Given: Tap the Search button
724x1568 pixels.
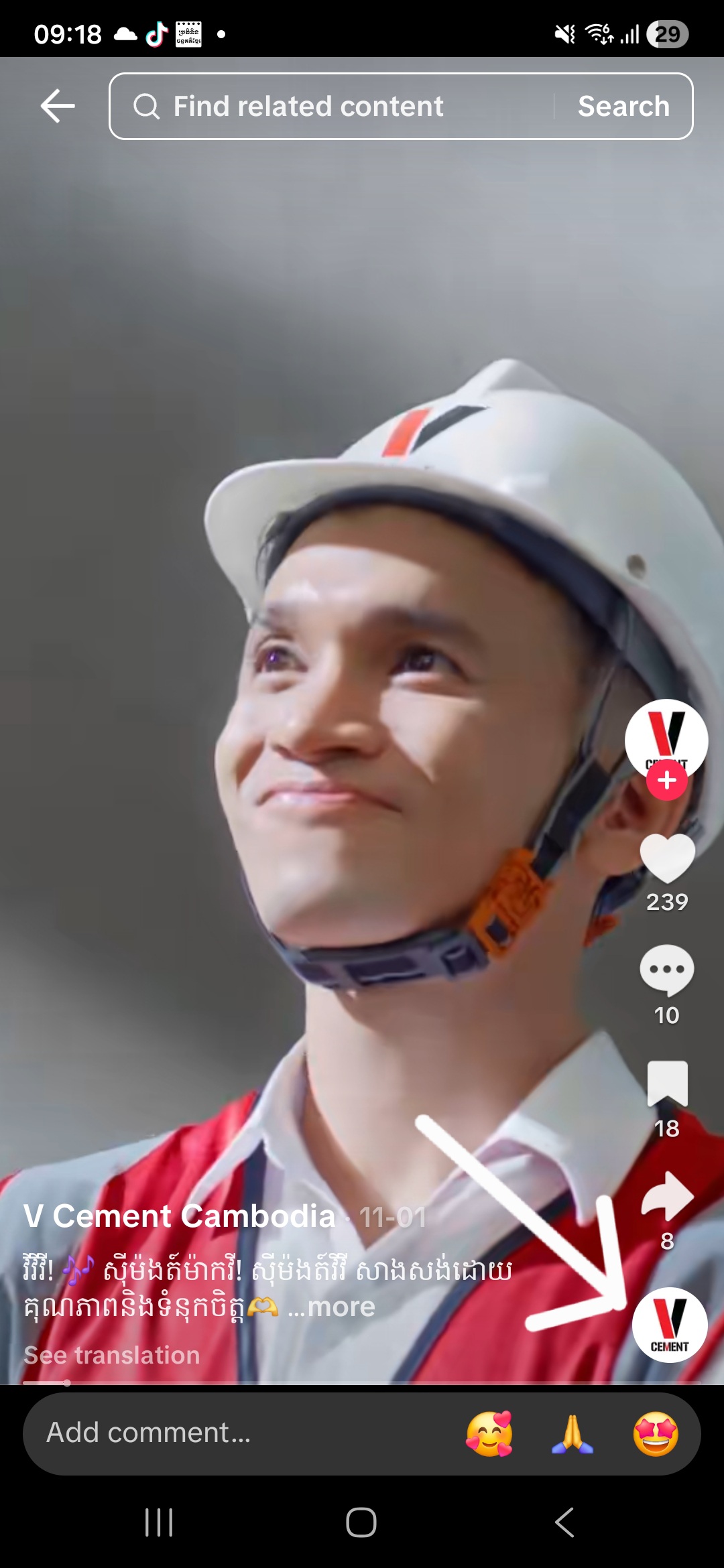Looking at the screenshot, I should pos(623,107).
